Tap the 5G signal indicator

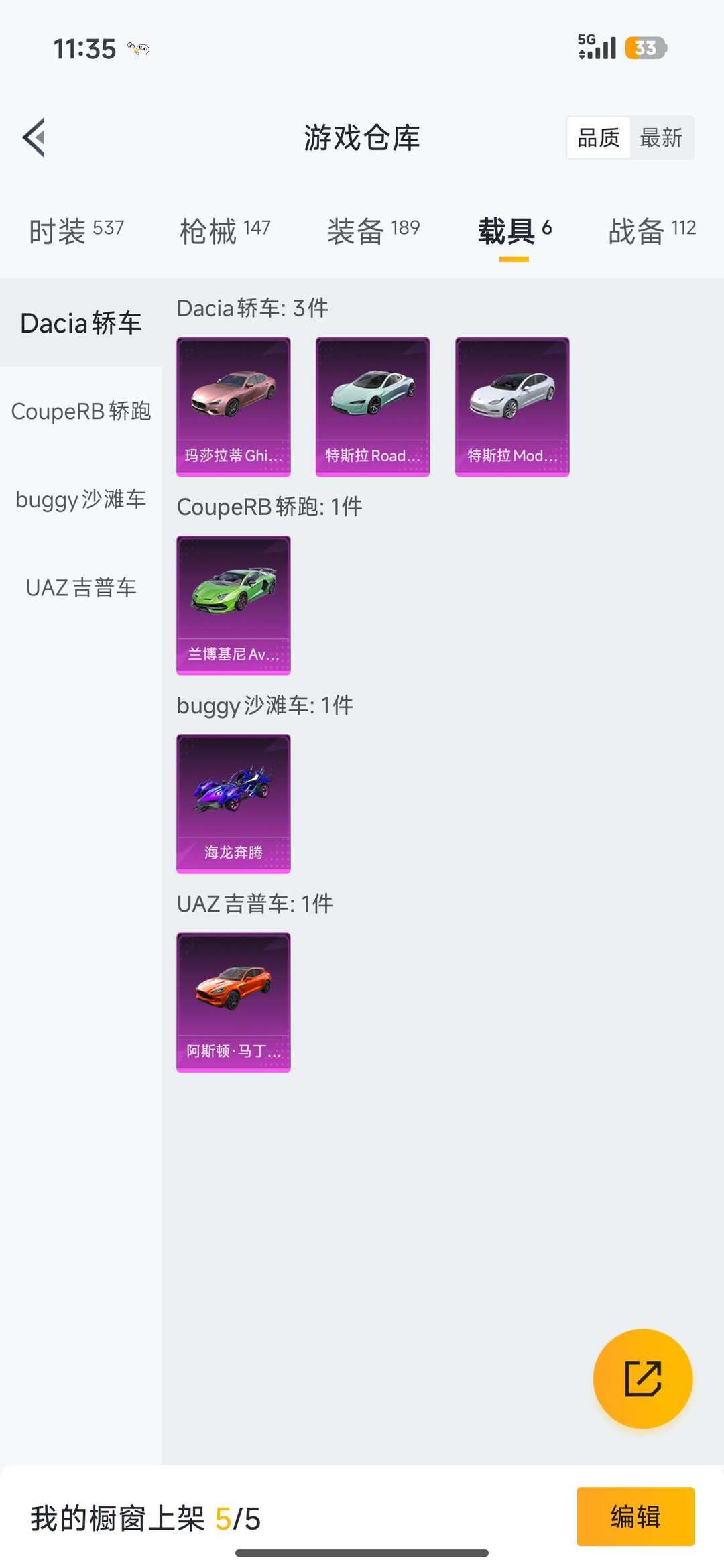click(x=595, y=47)
